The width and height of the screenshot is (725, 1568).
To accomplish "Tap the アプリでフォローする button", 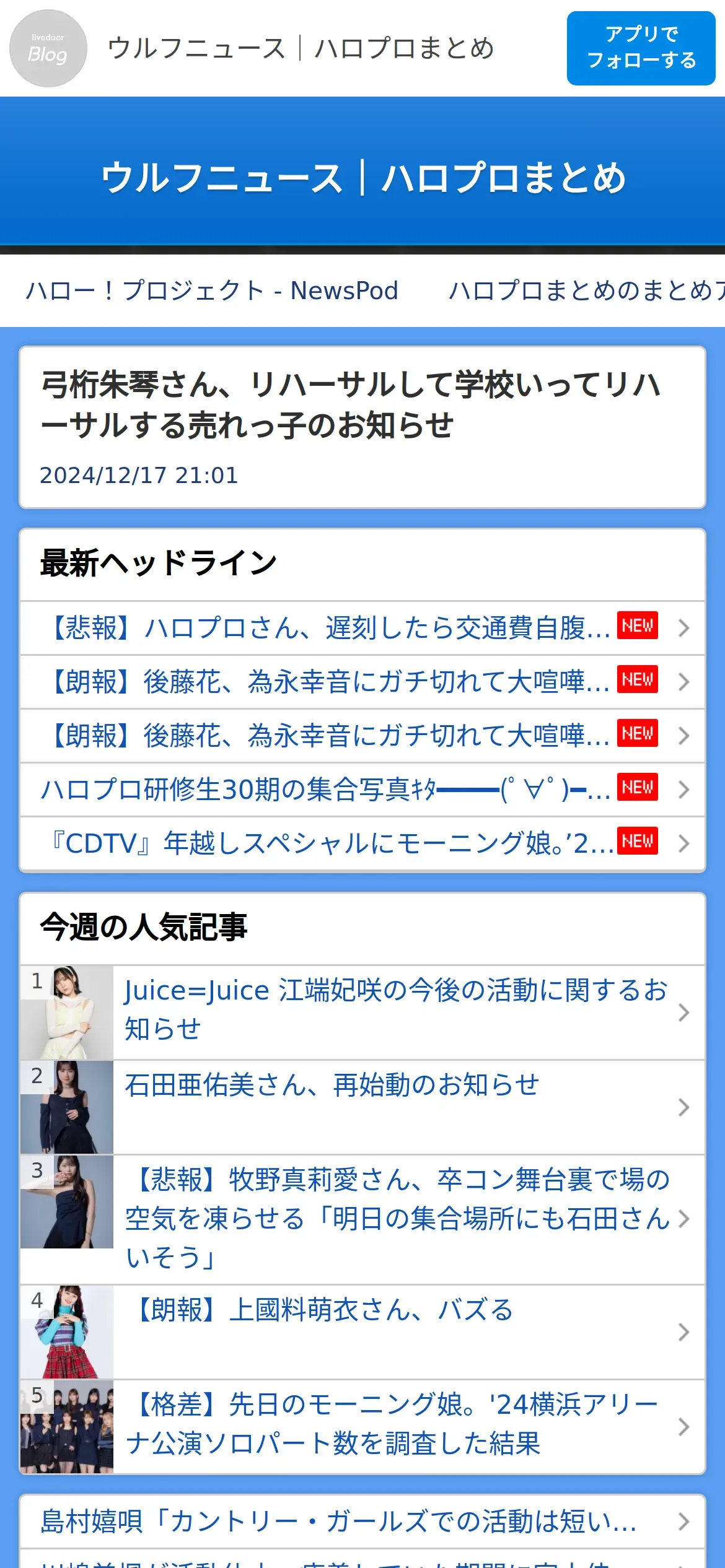I will click(x=641, y=48).
